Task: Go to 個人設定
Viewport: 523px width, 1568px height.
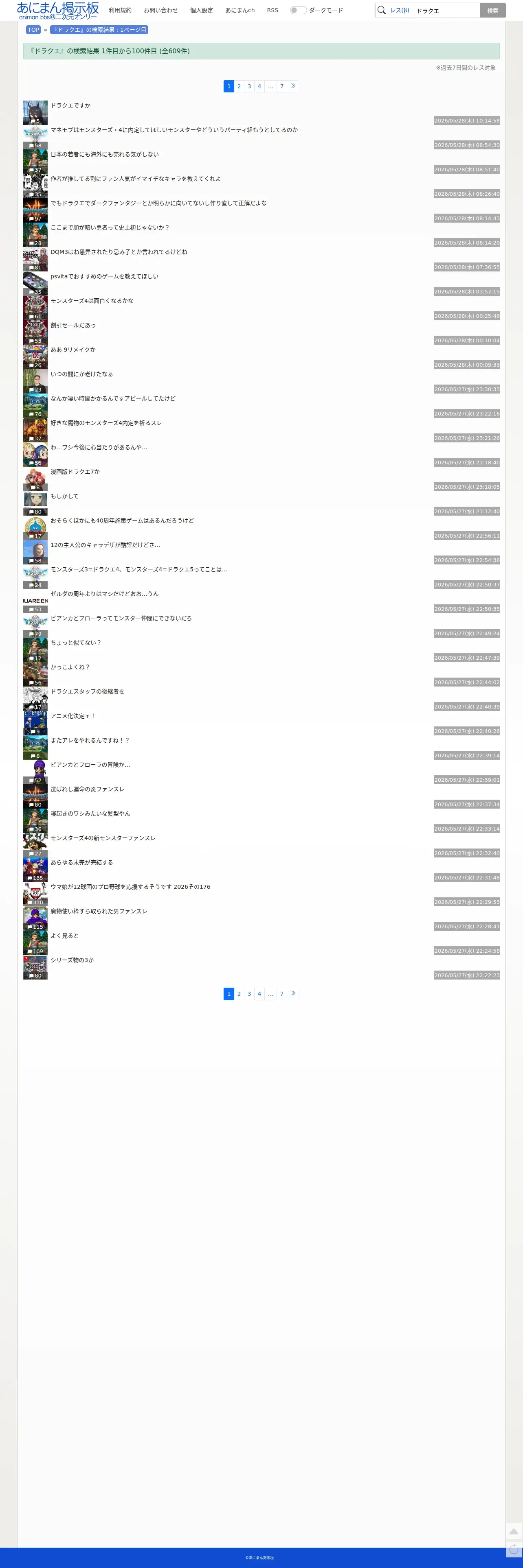Action: [x=201, y=10]
